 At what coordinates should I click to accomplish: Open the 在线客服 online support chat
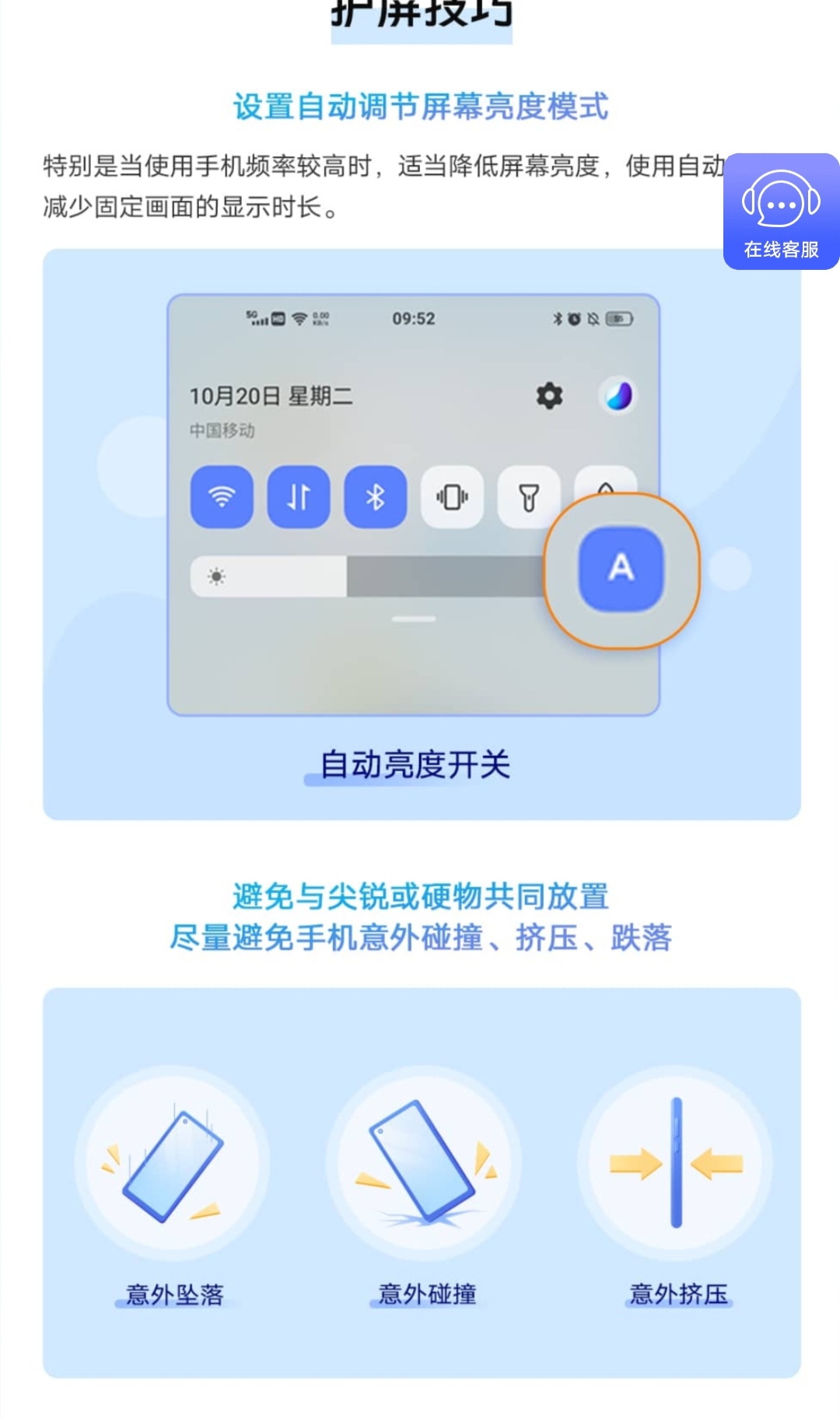(x=781, y=212)
